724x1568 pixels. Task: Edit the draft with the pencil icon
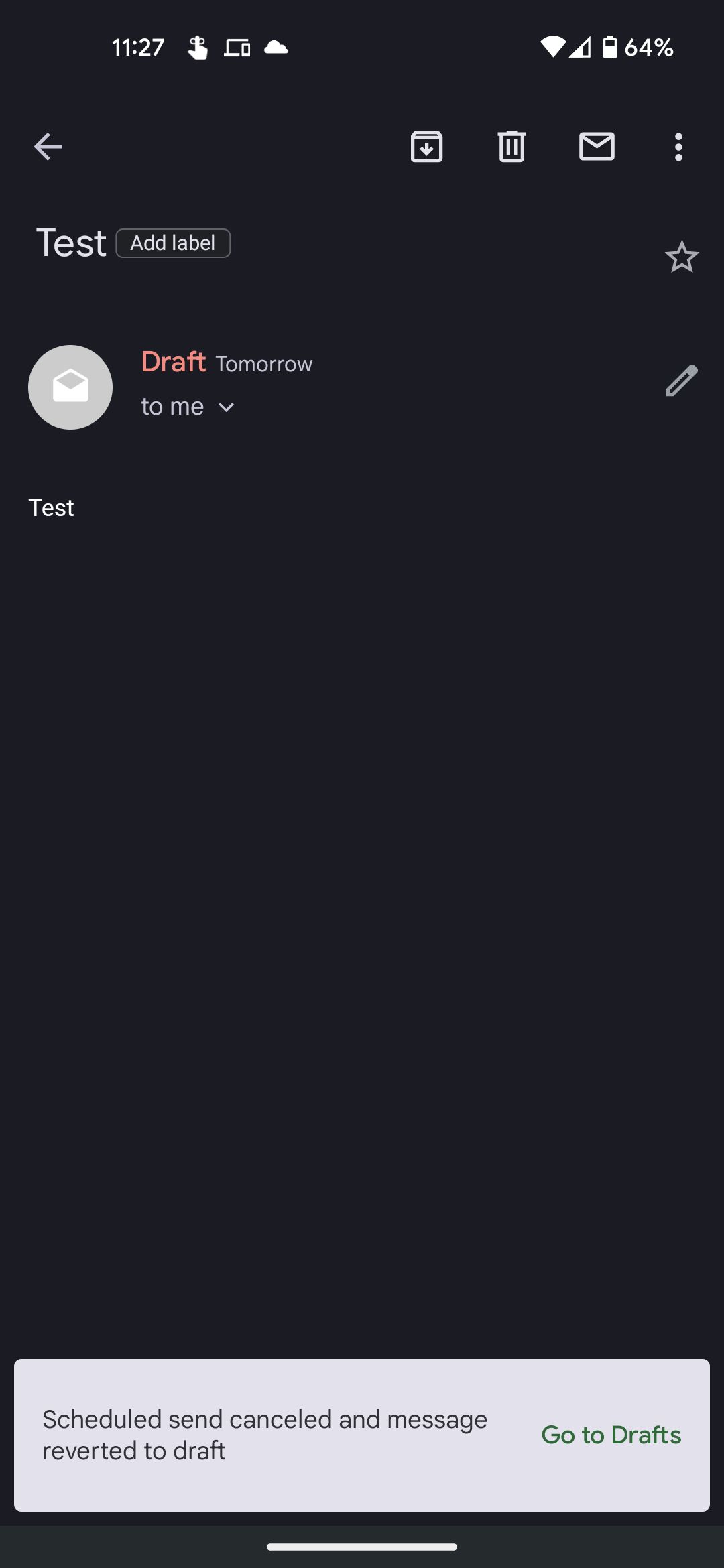pyautogui.click(x=682, y=381)
